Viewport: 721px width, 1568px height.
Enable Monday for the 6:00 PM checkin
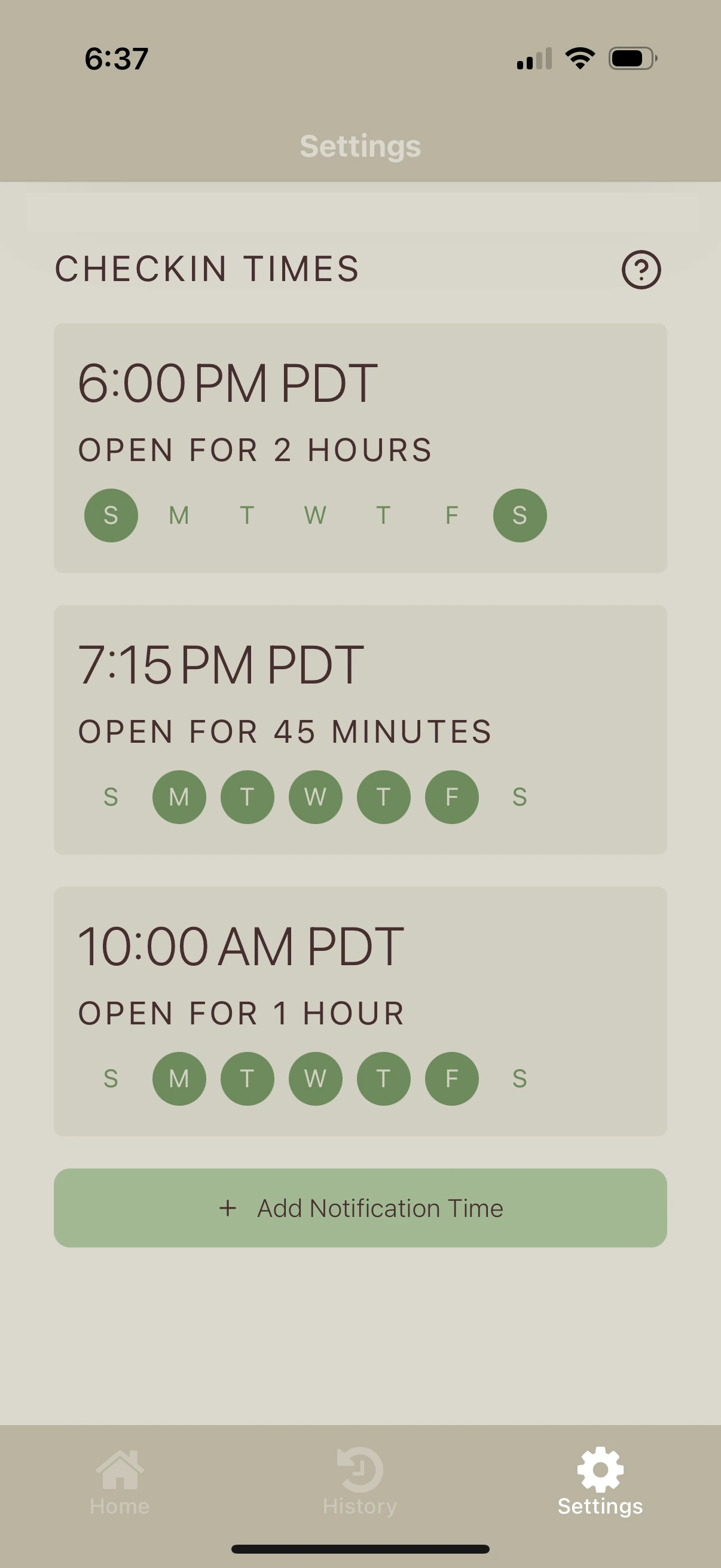click(179, 515)
